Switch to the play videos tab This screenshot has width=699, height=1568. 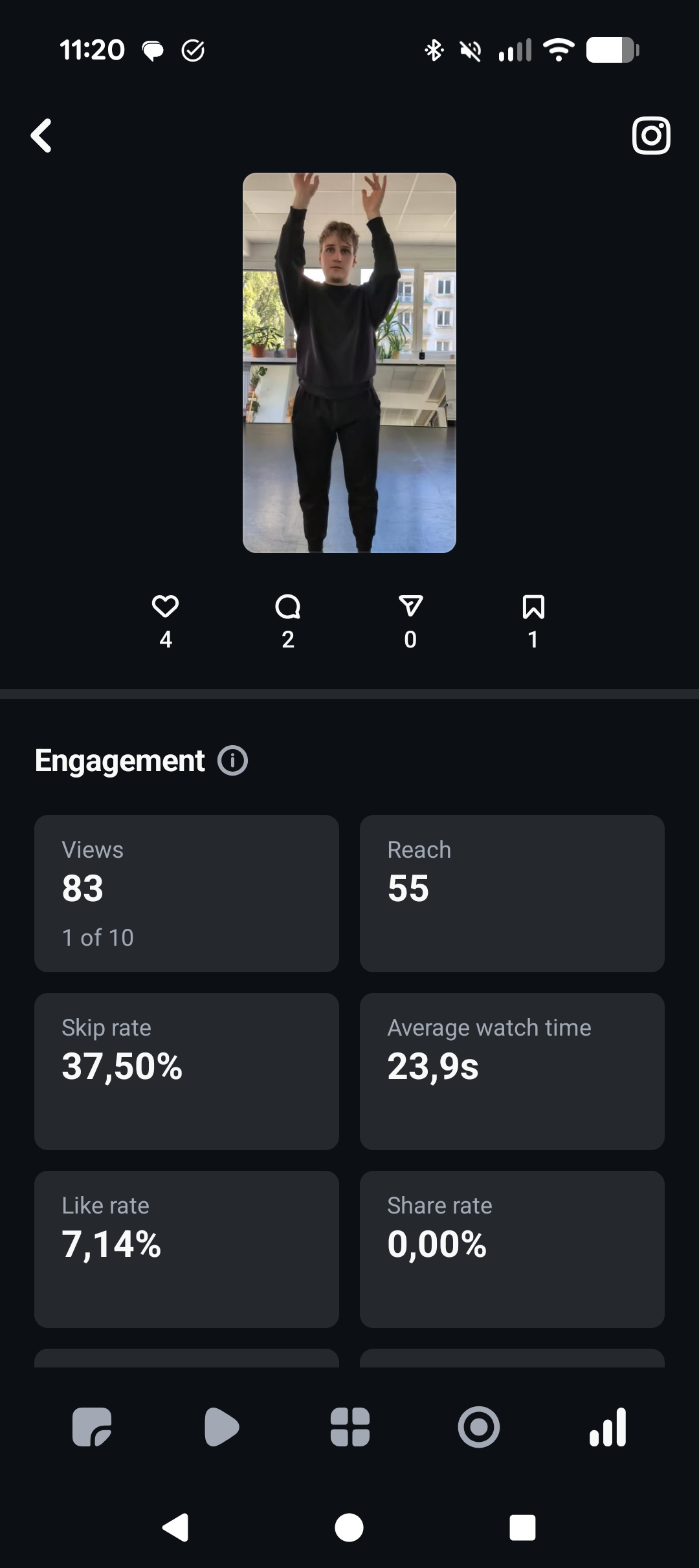tap(221, 1427)
